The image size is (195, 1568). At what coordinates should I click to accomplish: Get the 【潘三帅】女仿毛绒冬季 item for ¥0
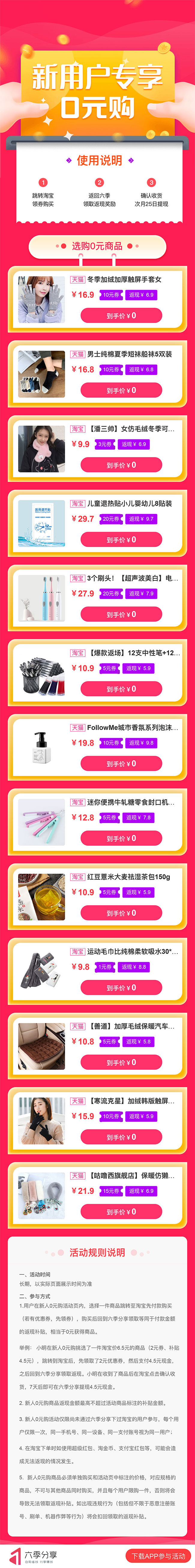pyautogui.click(x=121, y=465)
